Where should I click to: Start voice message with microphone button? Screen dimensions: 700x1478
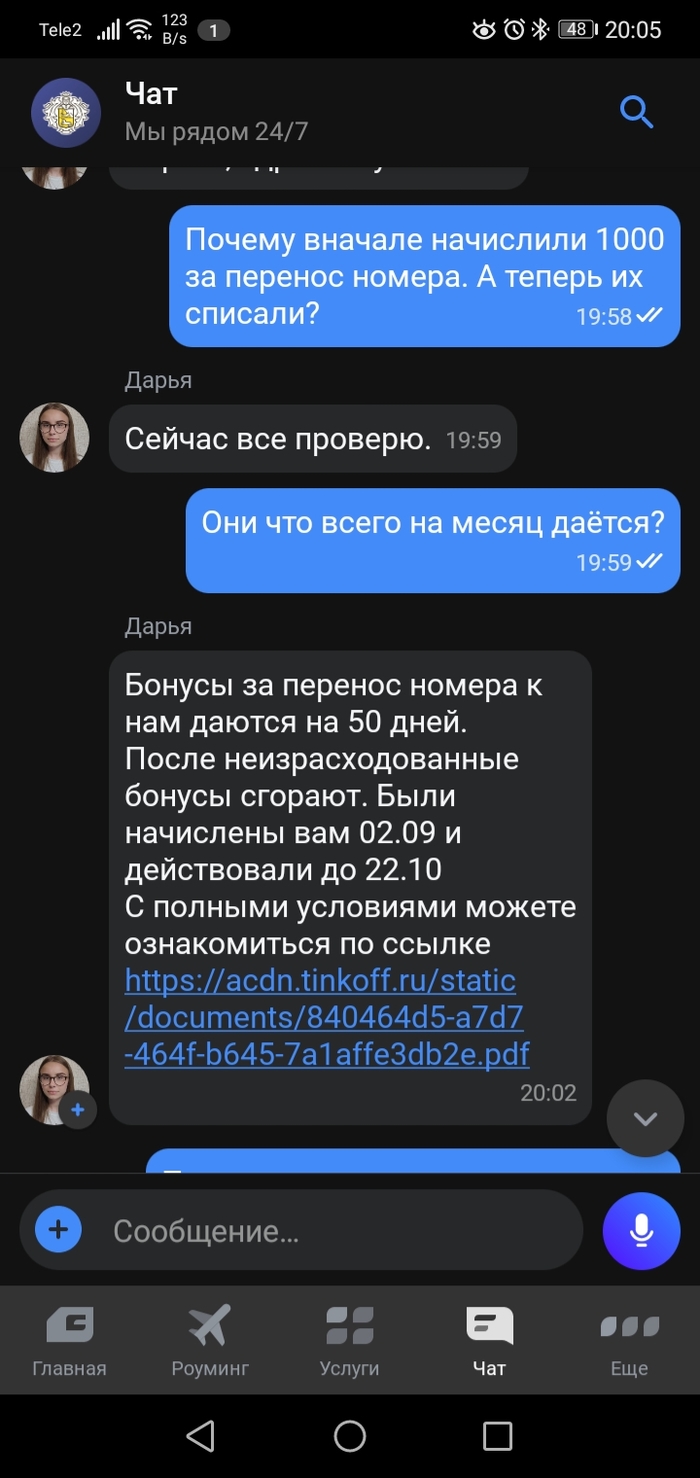(x=641, y=1231)
